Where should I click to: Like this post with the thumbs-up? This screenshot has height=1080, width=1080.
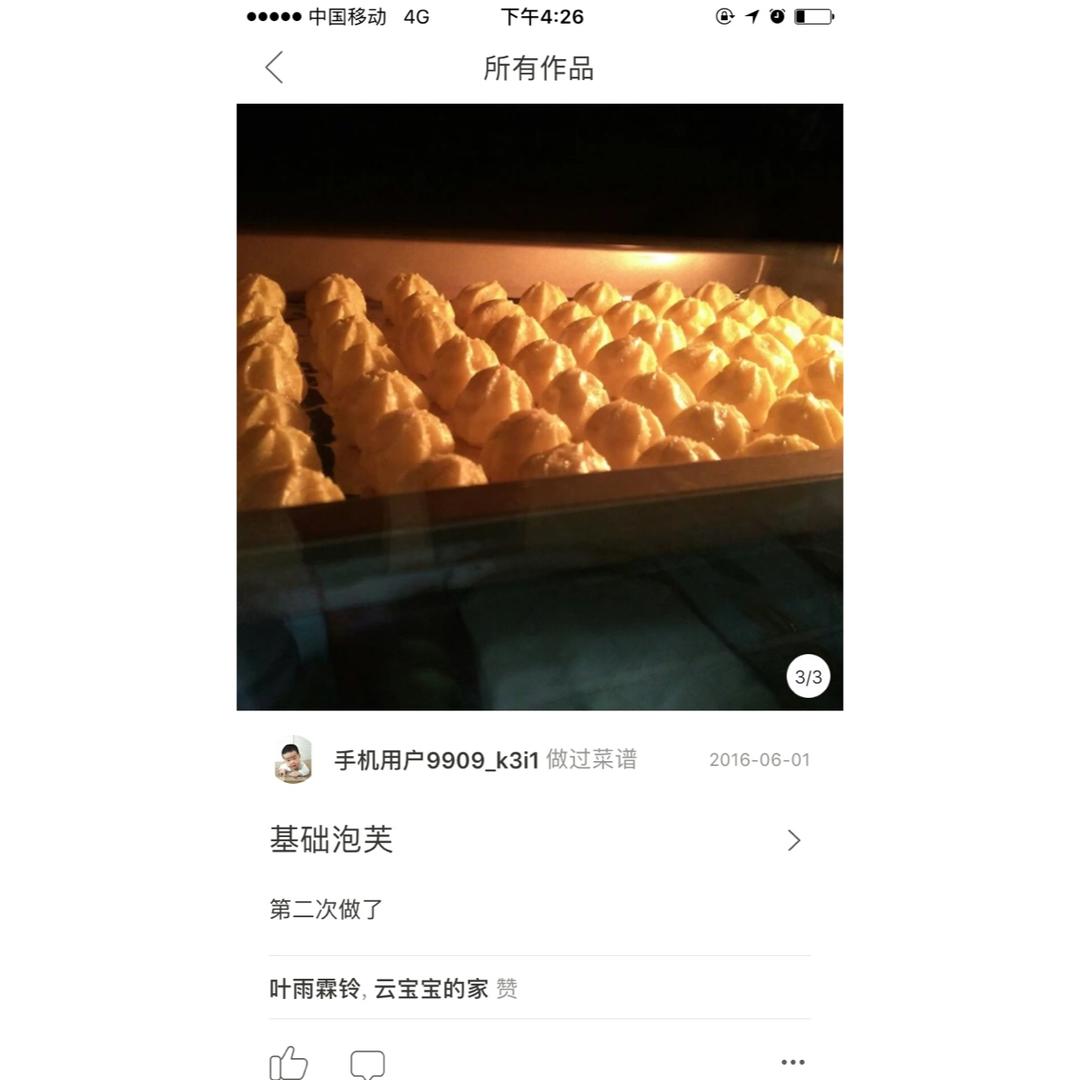288,1062
